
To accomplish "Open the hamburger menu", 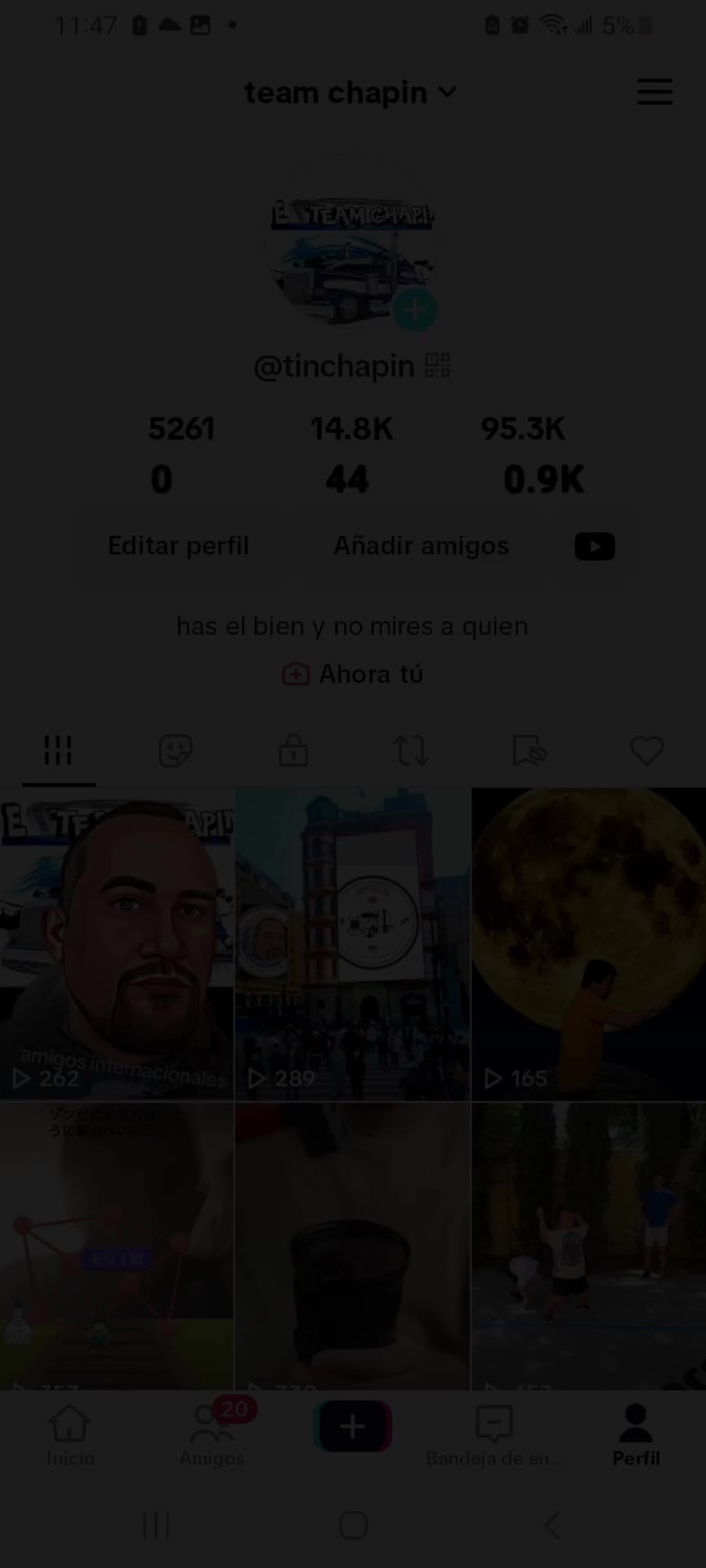I will [655, 91].
